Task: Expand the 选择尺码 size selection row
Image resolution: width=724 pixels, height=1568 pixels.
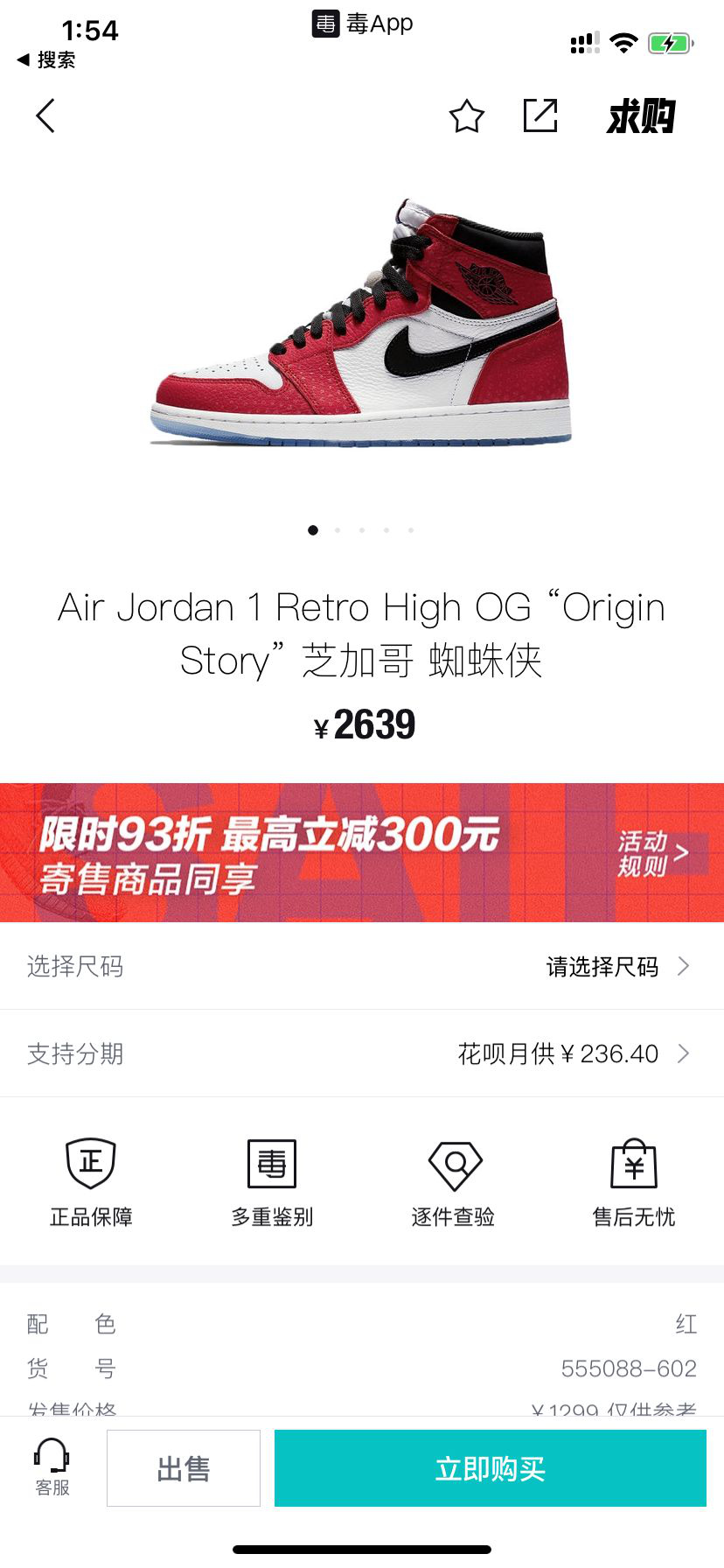Action: [x=362, y=966]
